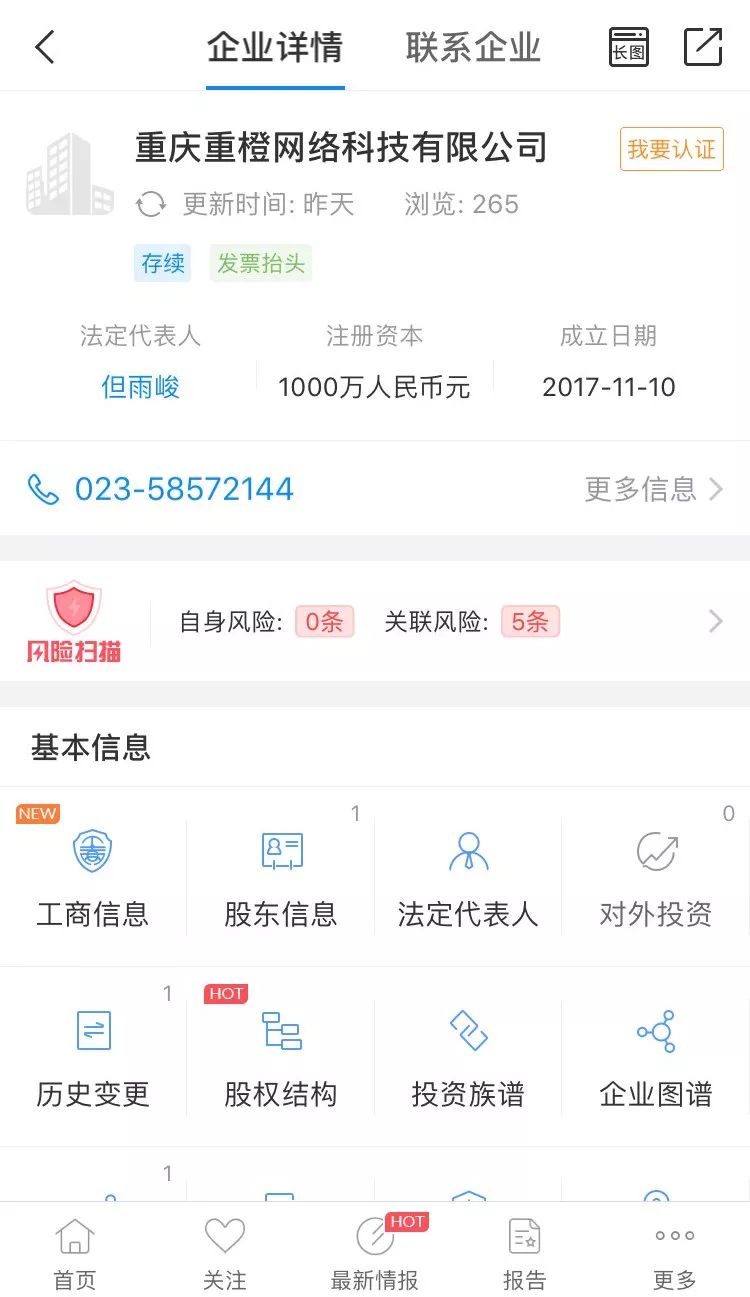Switch to the 联系企业 tab
The width and height of the screenshot is (750, 1297).
(473, 47)
